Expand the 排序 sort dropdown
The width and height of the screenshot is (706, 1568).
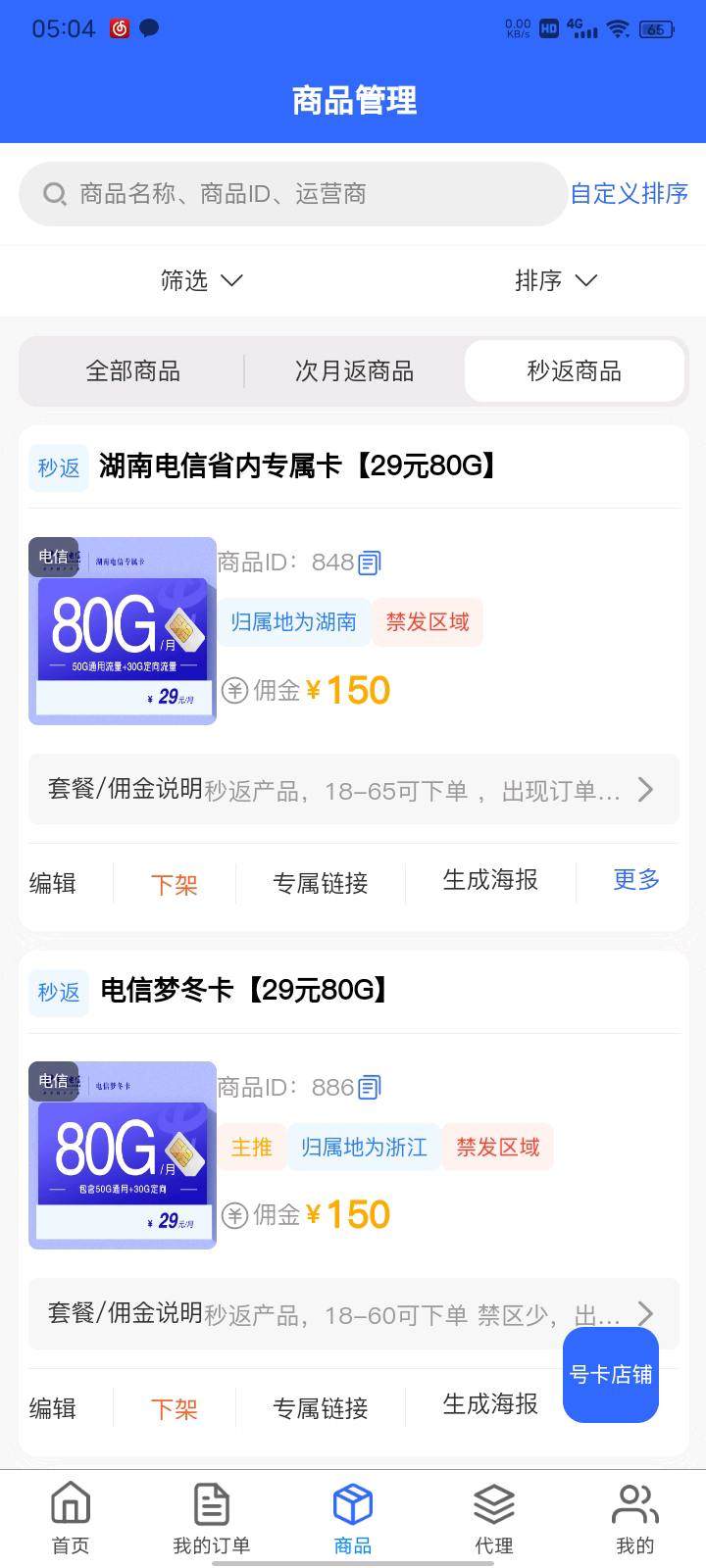(x=555, y=281)
